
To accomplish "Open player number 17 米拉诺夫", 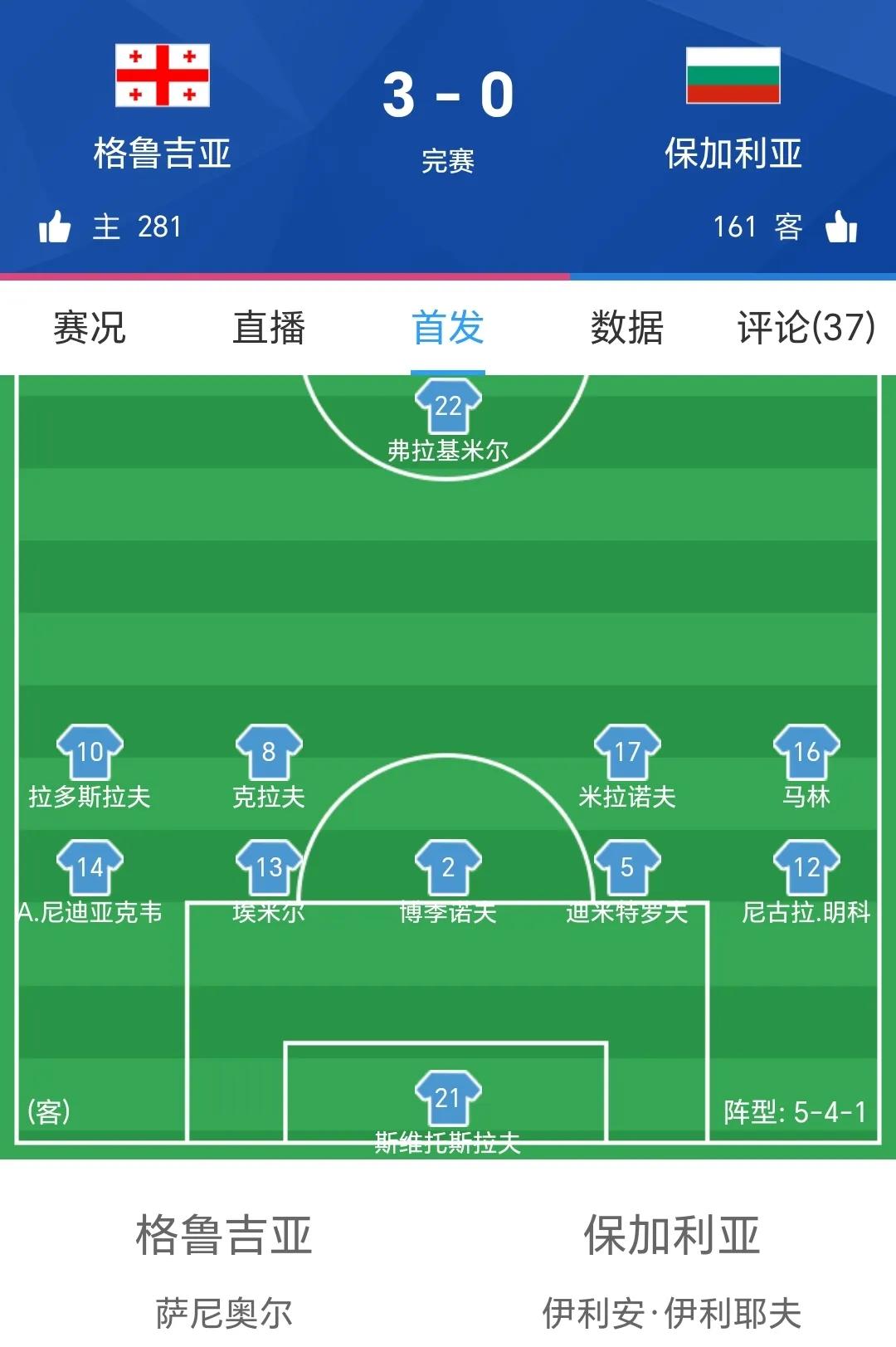I will 627,753.
